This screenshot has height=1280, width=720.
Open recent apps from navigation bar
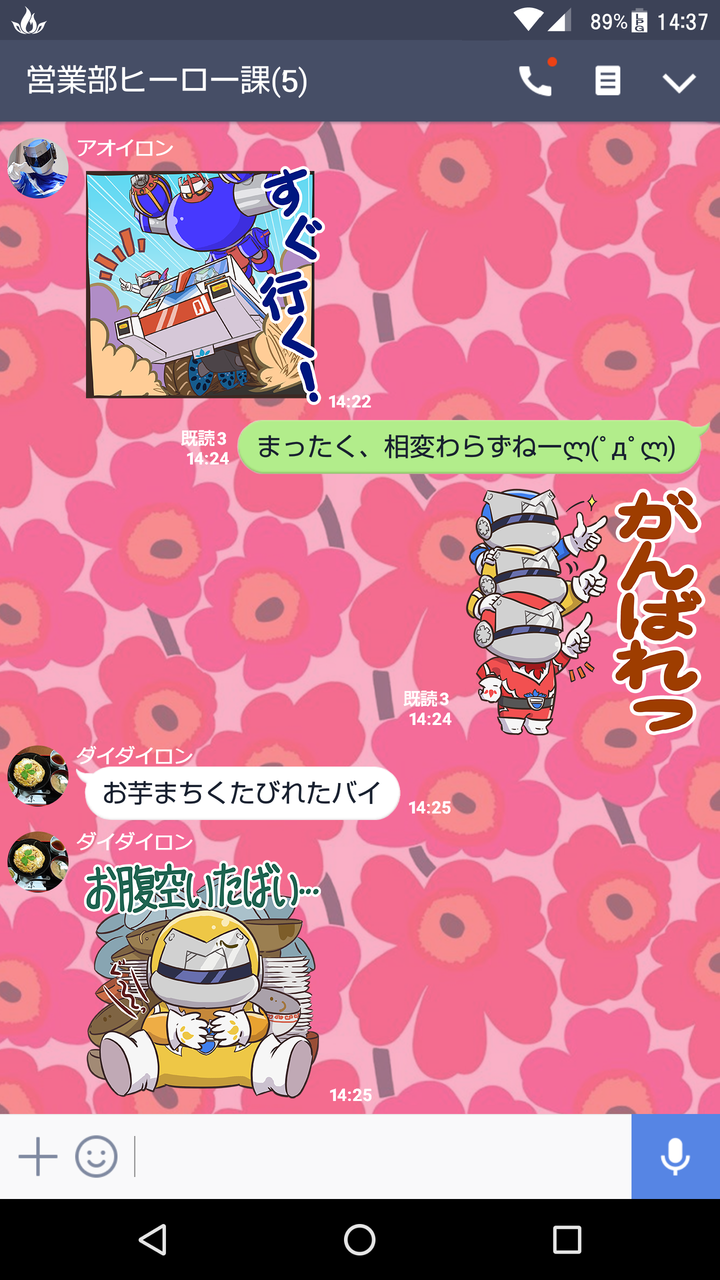pos(566,1240)
